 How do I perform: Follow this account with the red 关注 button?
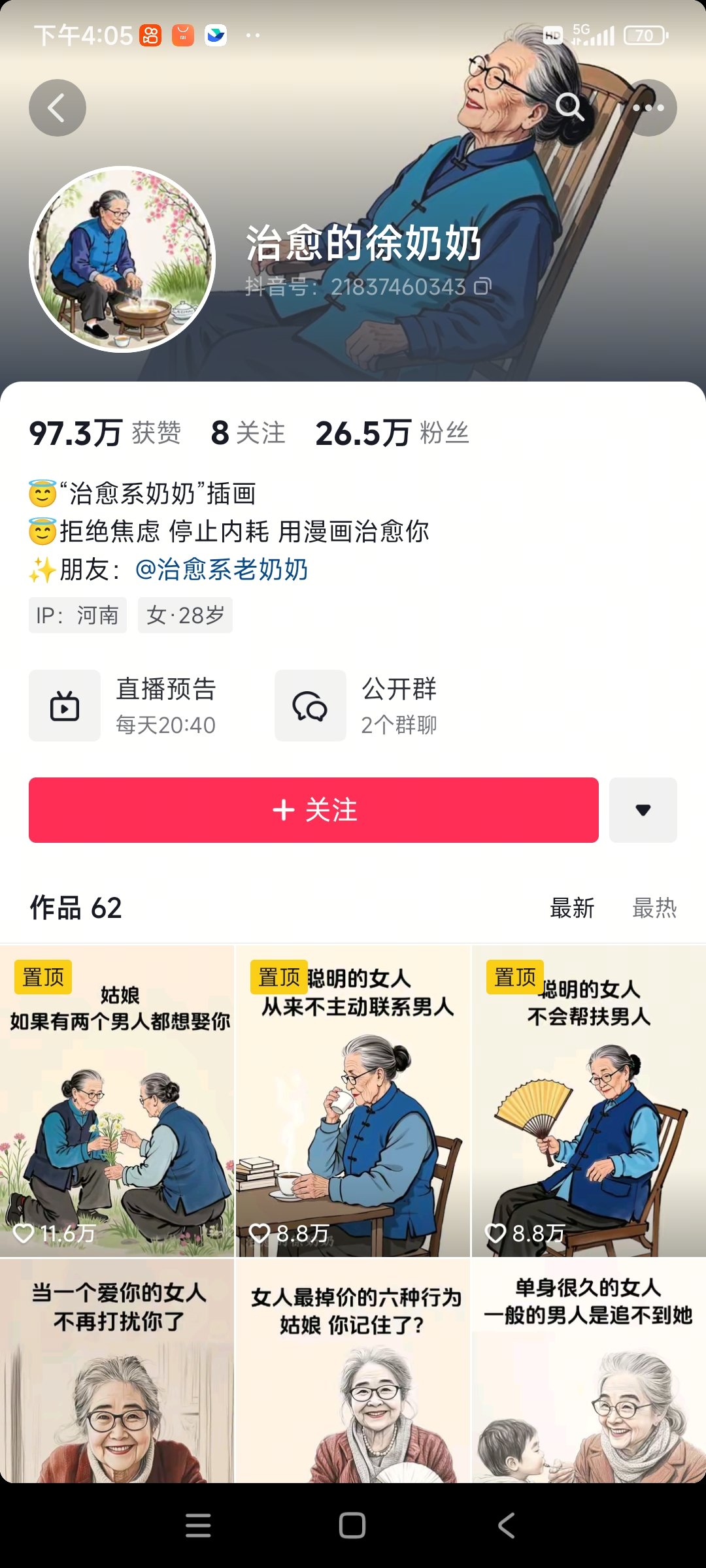pos(314,810)
